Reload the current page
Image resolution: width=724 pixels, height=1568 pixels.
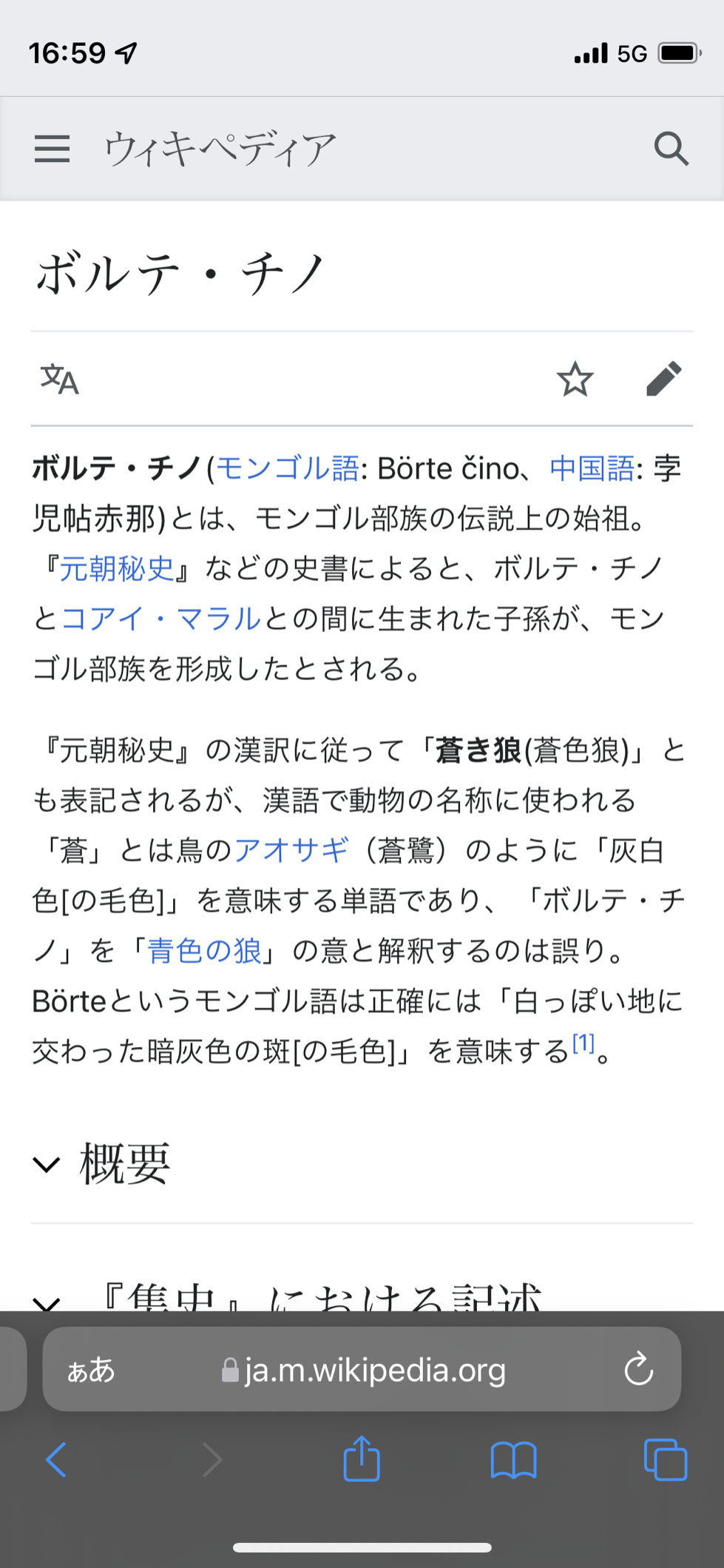638,1370
